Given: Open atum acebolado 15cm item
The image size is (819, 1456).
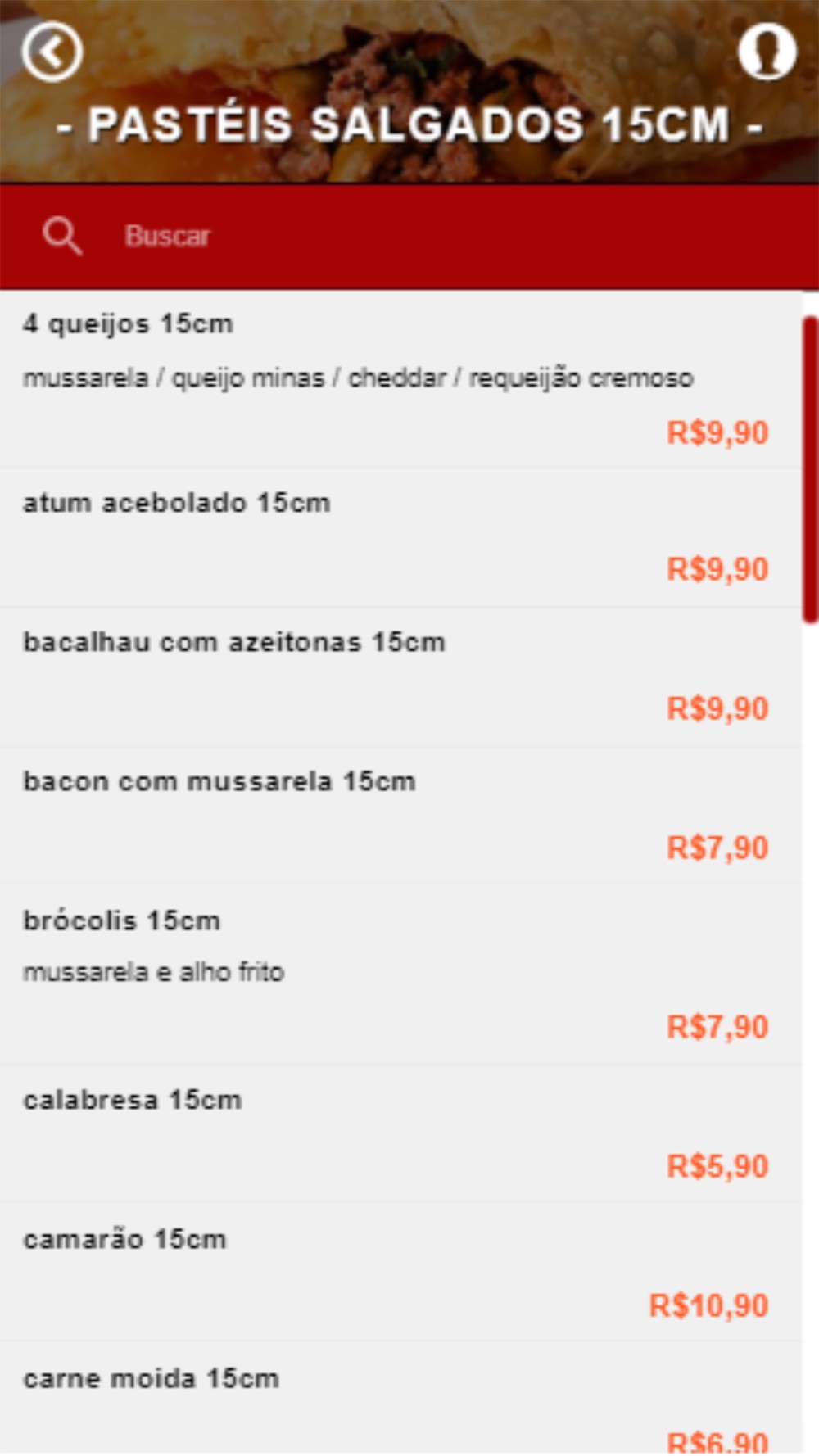Looking at the screenshot, I should point(400,538).
